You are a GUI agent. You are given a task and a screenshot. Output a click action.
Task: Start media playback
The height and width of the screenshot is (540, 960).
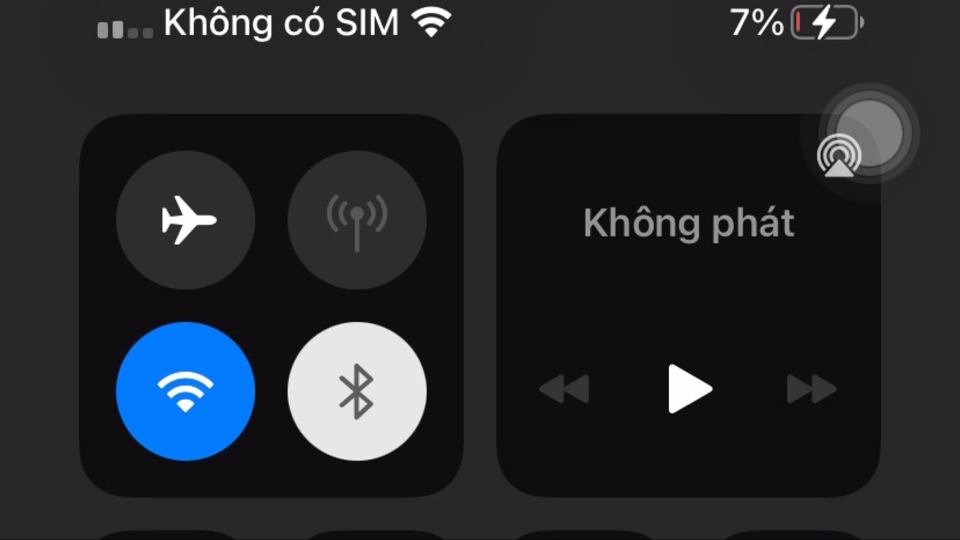click(x=689, y=389)
